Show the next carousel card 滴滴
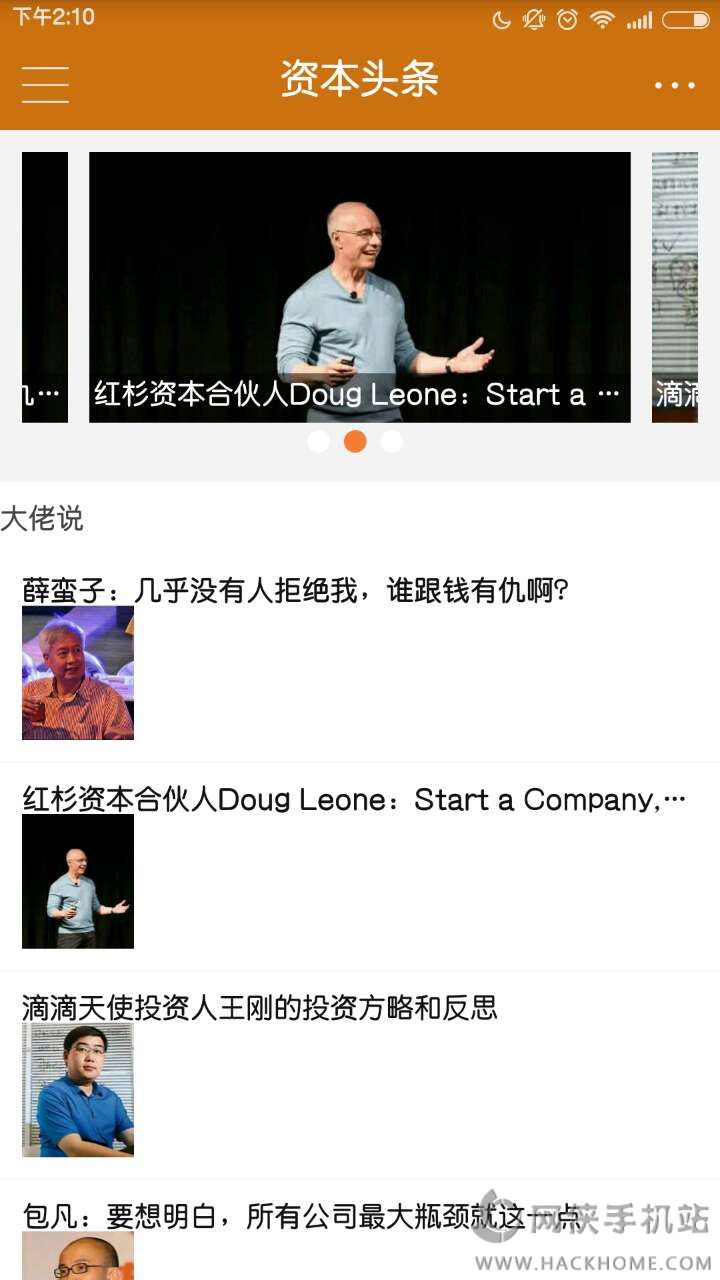The height and width of the screenshot is (1280, 720). click(x=675, y=287)
